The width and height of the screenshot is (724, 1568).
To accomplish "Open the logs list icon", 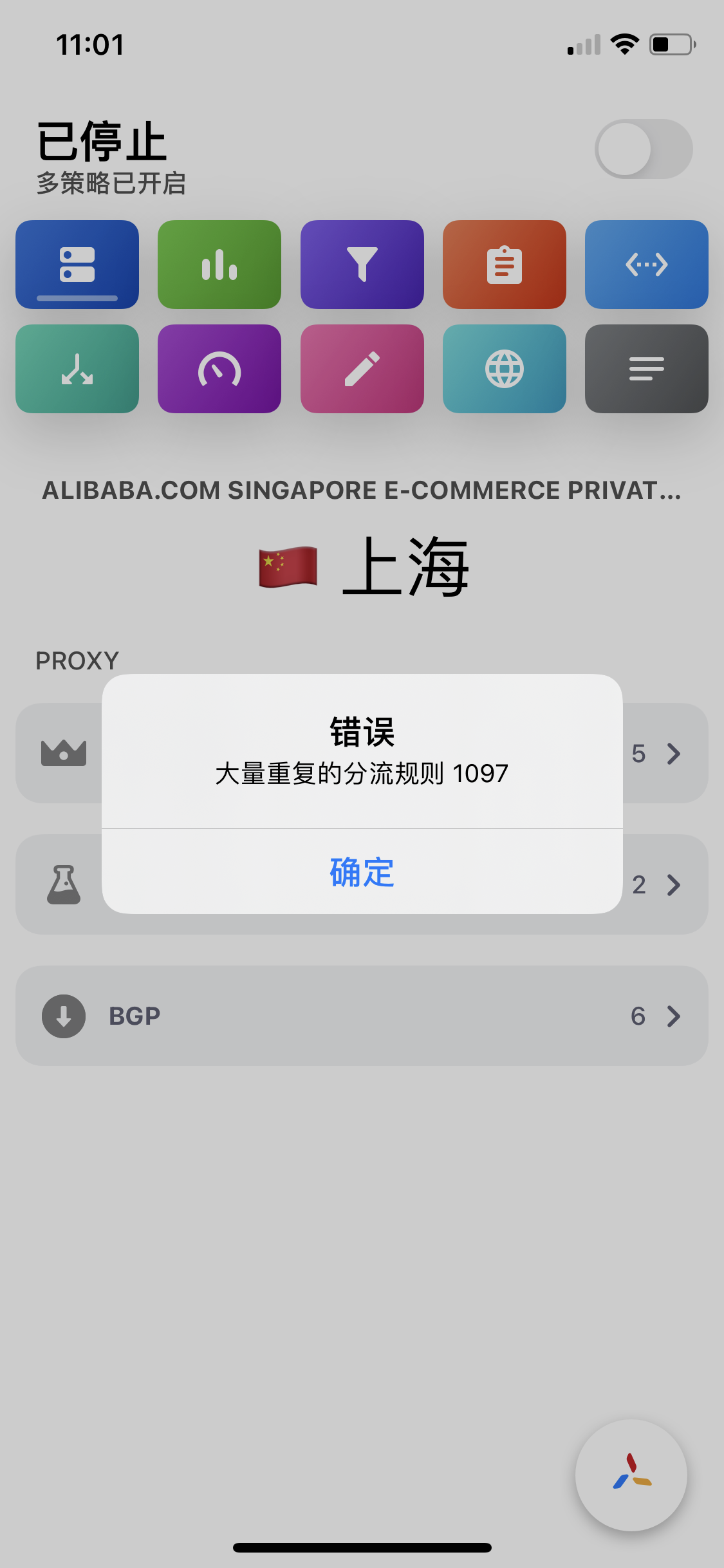I will coord(646,368).
